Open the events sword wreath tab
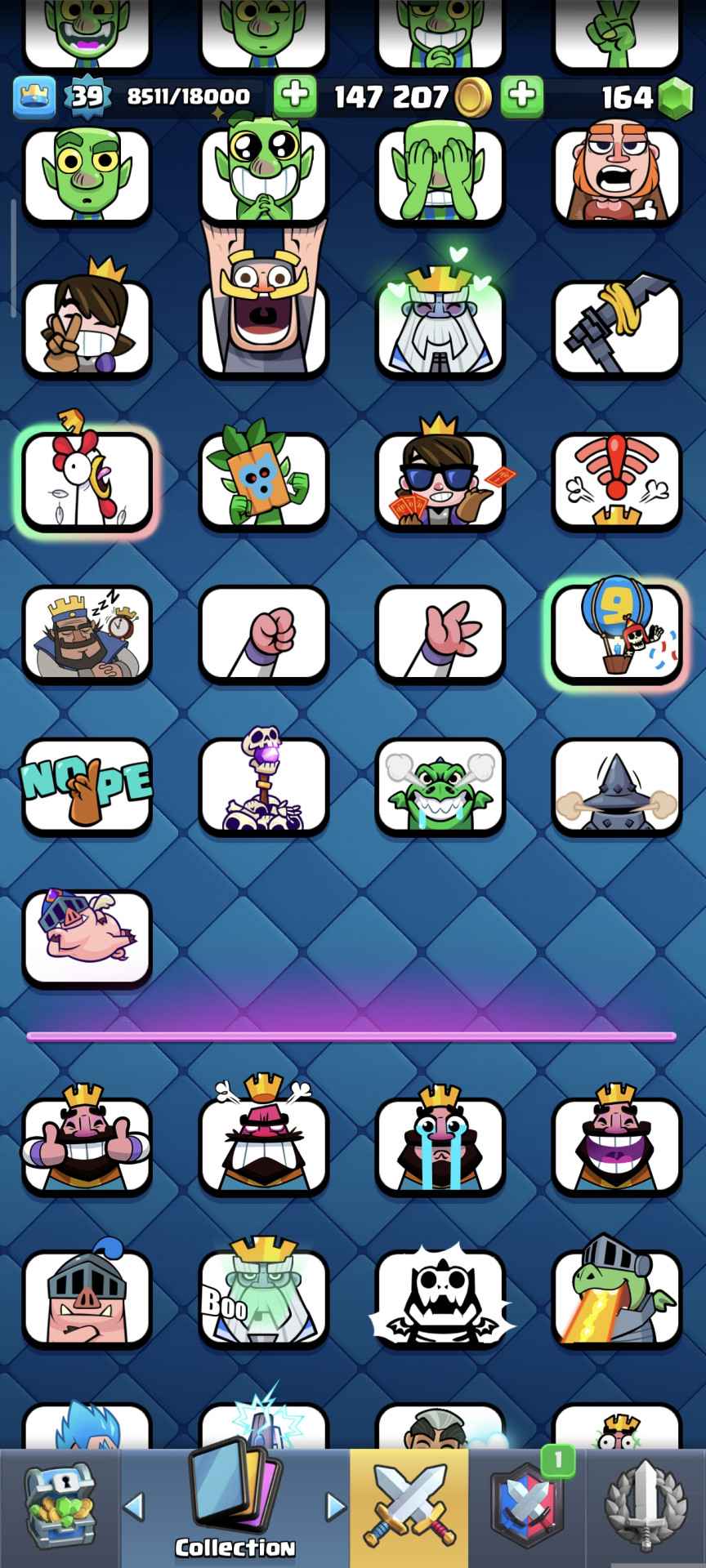Viewport: 706px width, 1568px height. [x=646, y=1507]
